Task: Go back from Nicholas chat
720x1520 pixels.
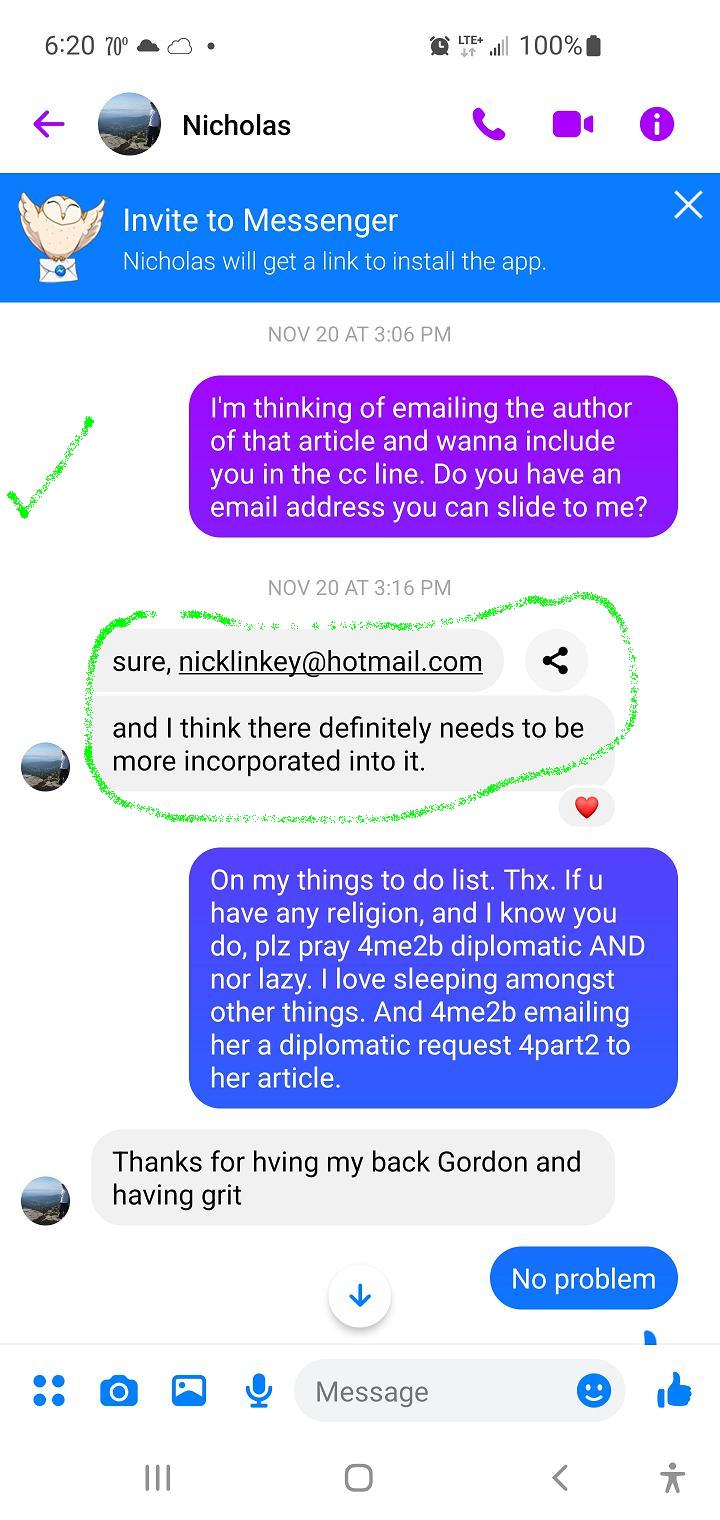Action: pyautogui.click(x=48, y=125)
